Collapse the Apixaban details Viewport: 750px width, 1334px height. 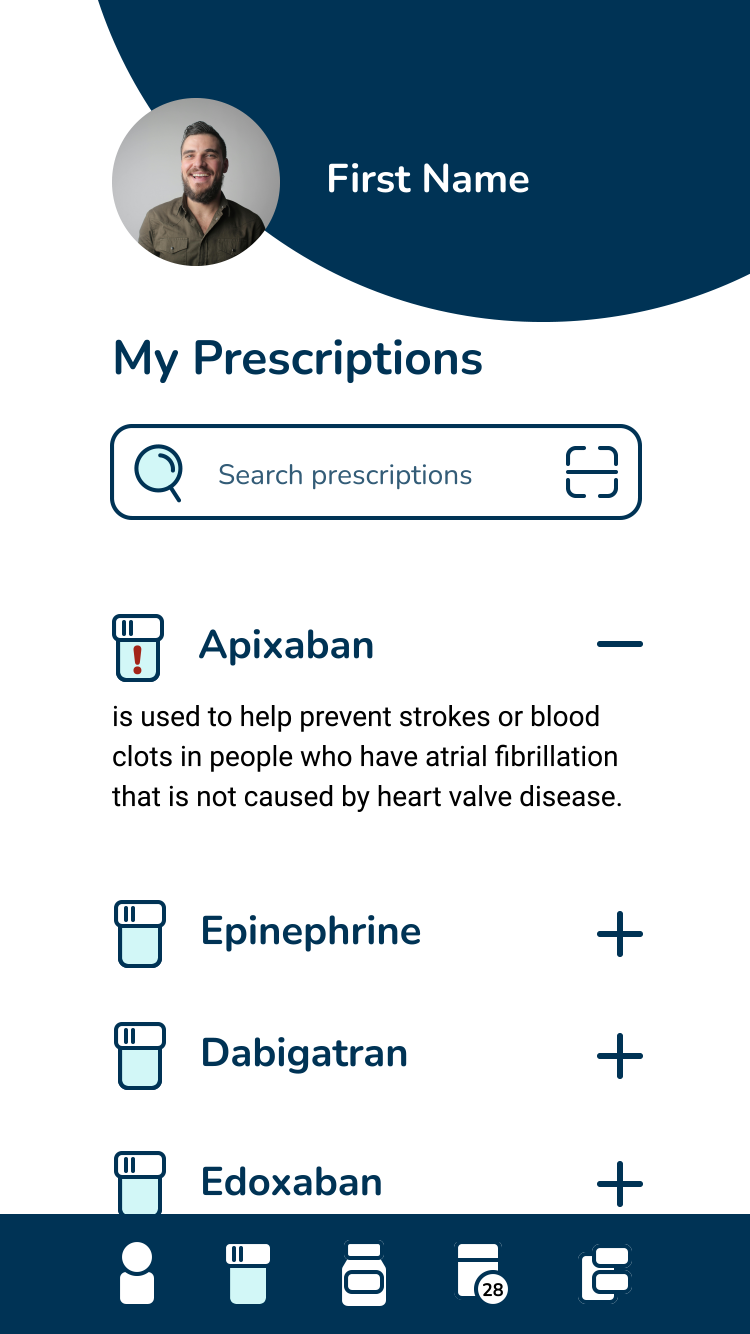click(x=619, y=644)
